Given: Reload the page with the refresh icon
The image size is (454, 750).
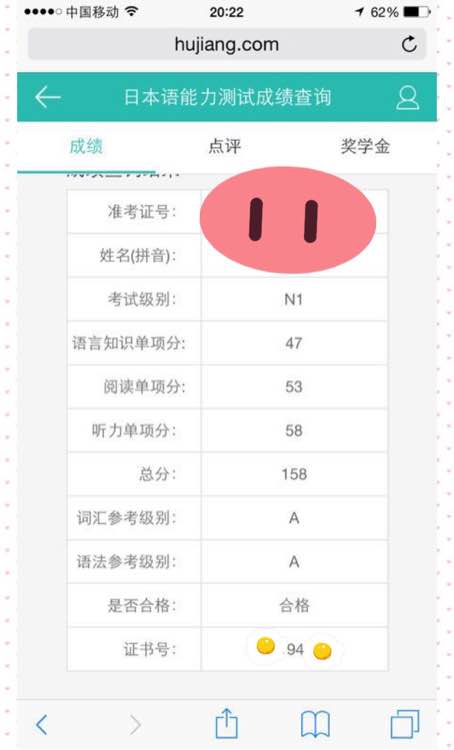Looking at the screenshot, I should [409, 44].
